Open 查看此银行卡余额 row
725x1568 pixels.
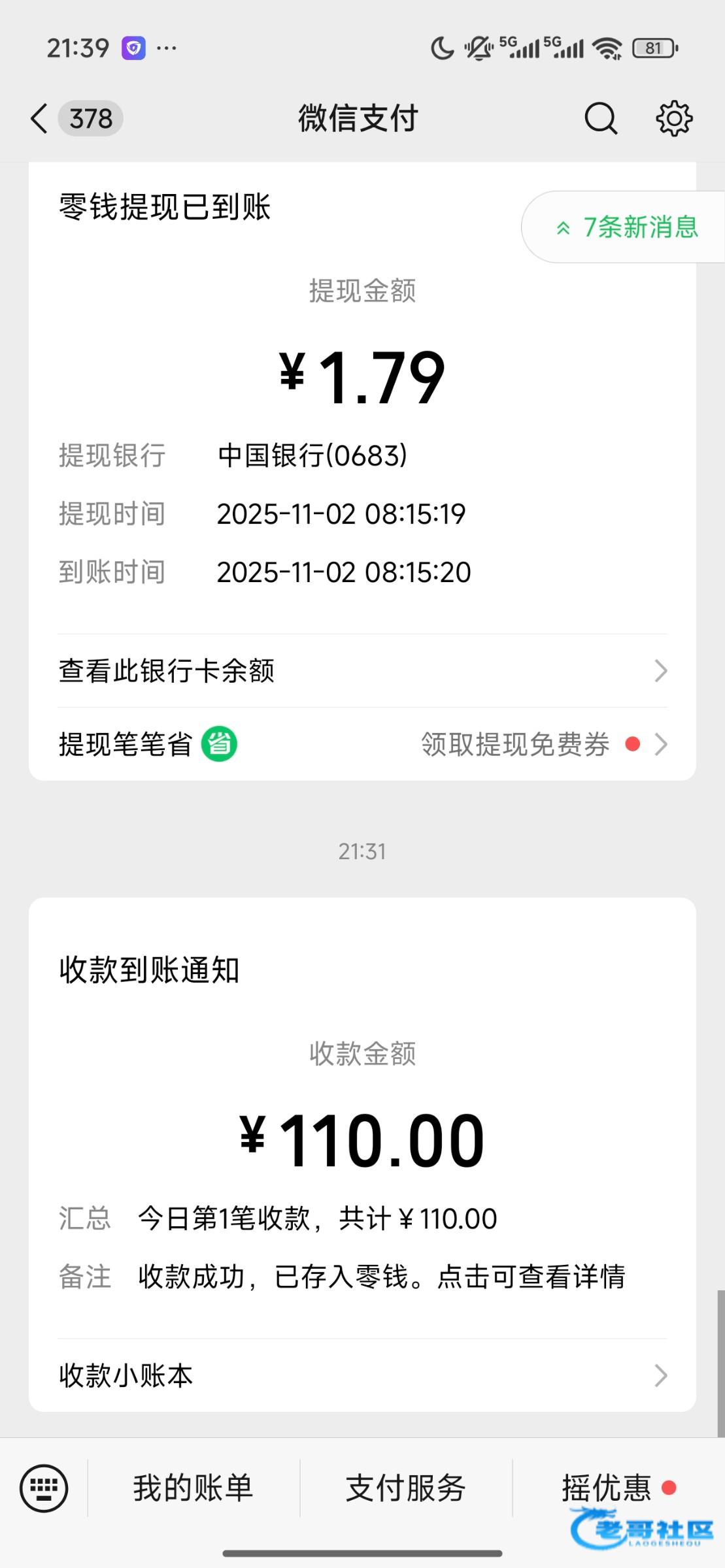tap(362, 671)
